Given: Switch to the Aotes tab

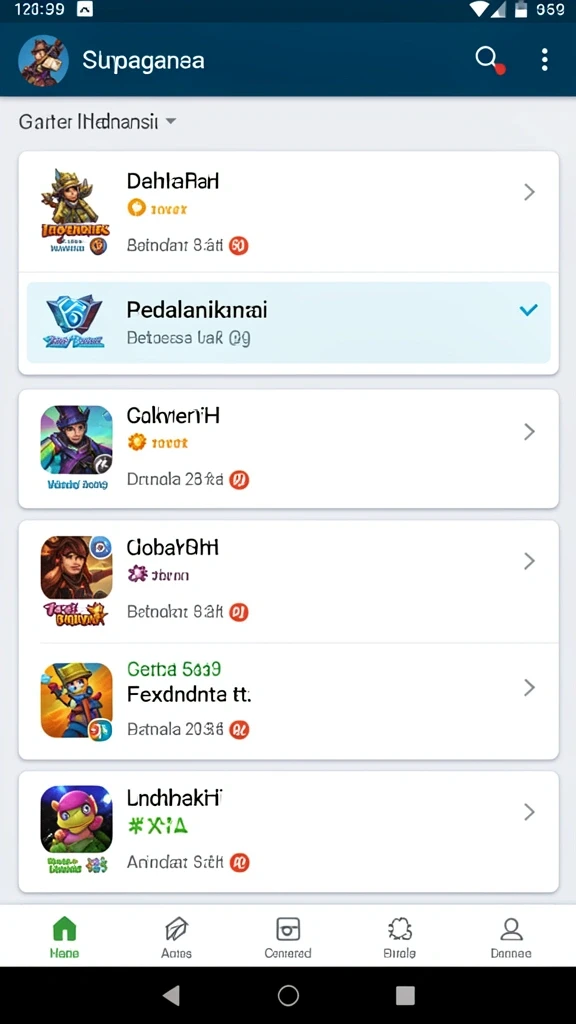Looking at the screenshot, I should (x=176, y=937).
